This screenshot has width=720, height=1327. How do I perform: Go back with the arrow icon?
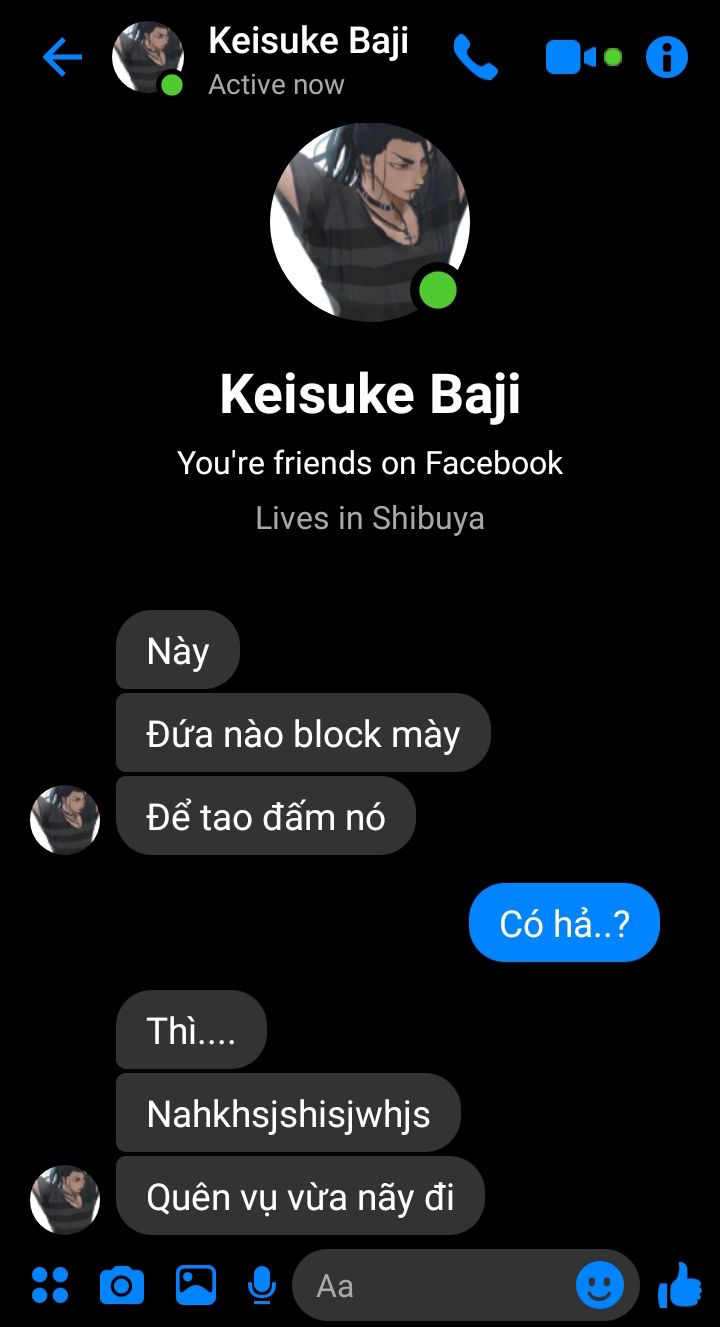coord(61,58)
